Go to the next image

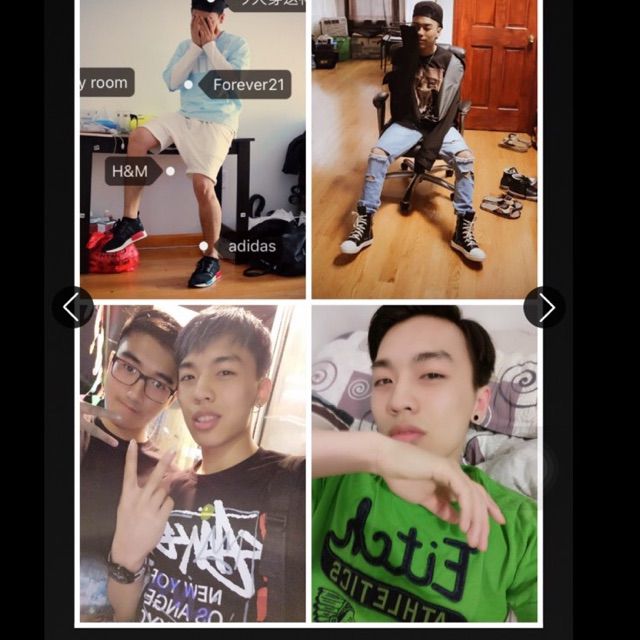(545, 307)
